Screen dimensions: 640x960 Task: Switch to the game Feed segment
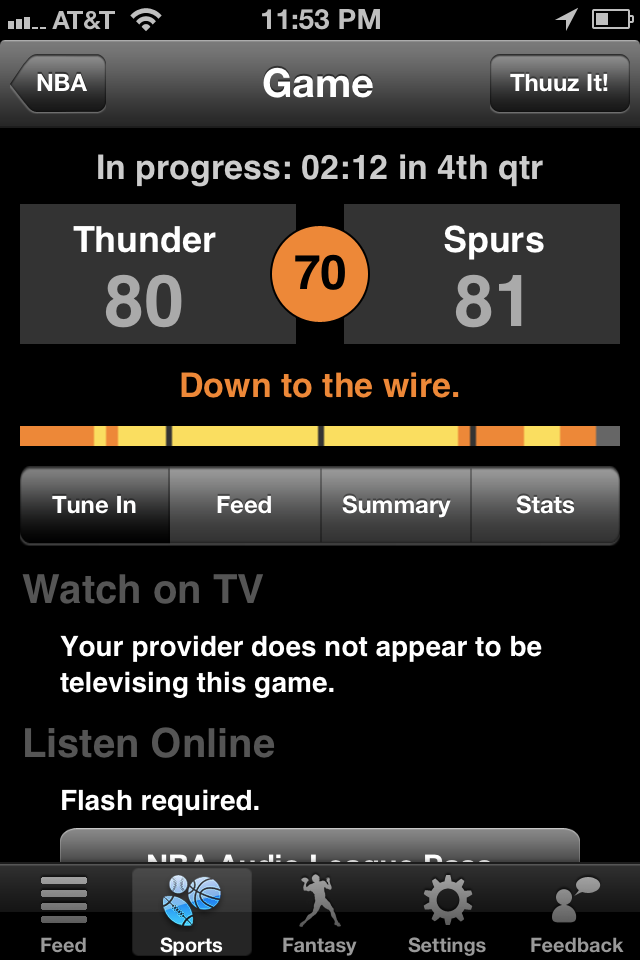pyautogui.click(x=245, y=506)
